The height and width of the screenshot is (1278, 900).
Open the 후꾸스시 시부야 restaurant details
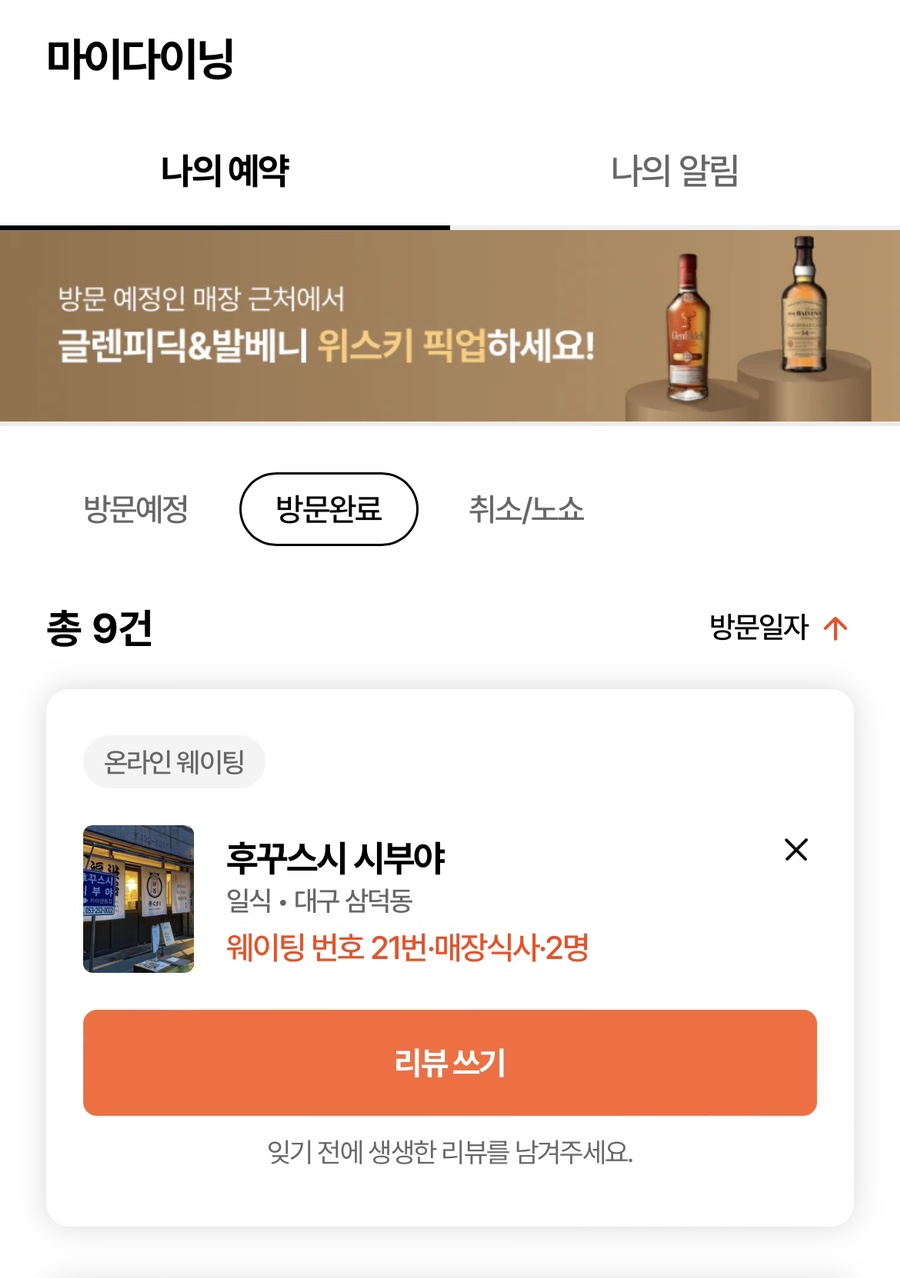[335, 859]
